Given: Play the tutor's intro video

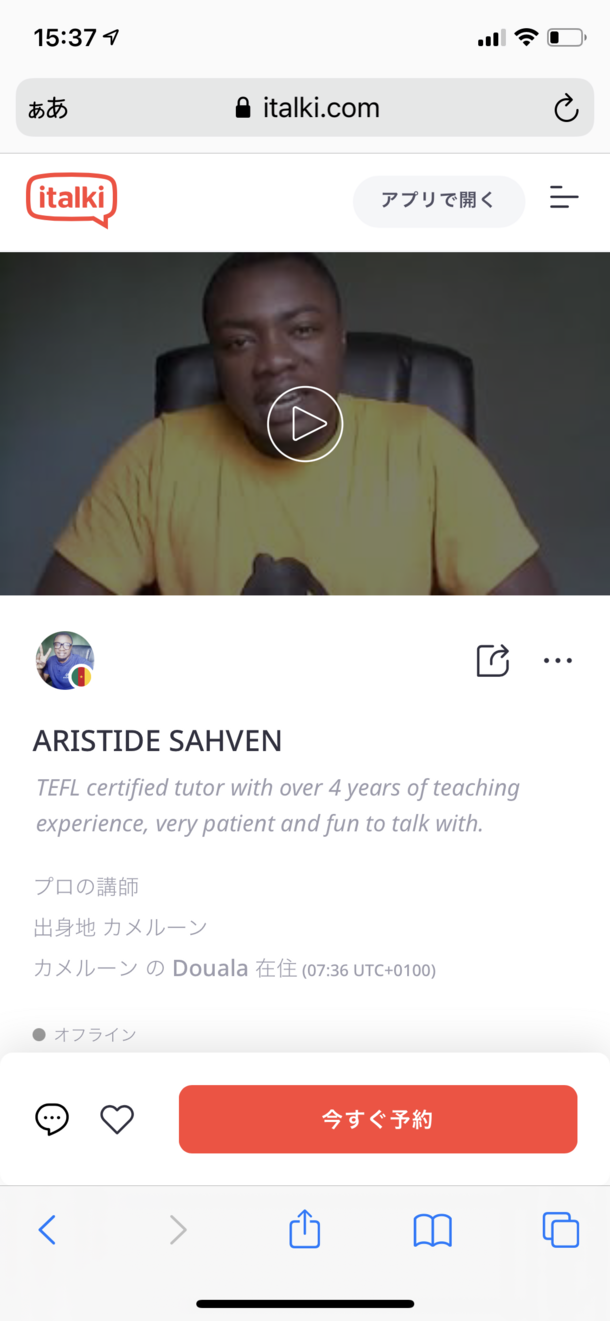Looking at the screenshot, I should click(x=305, y=424).
